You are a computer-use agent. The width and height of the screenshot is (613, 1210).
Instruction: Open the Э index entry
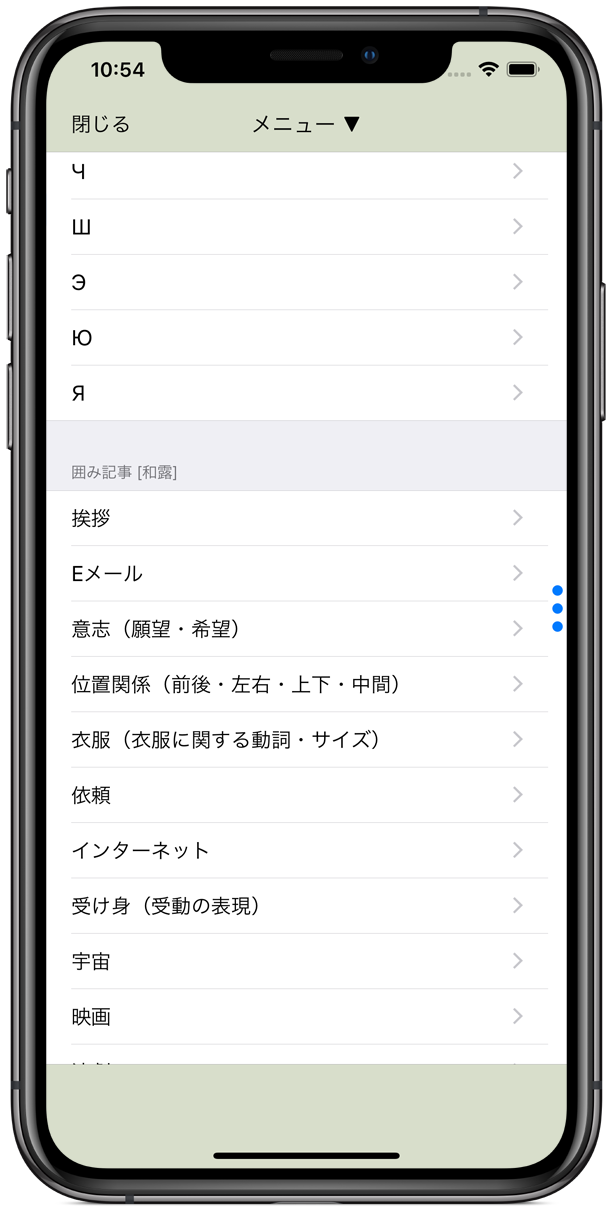[x=300, y=283]
